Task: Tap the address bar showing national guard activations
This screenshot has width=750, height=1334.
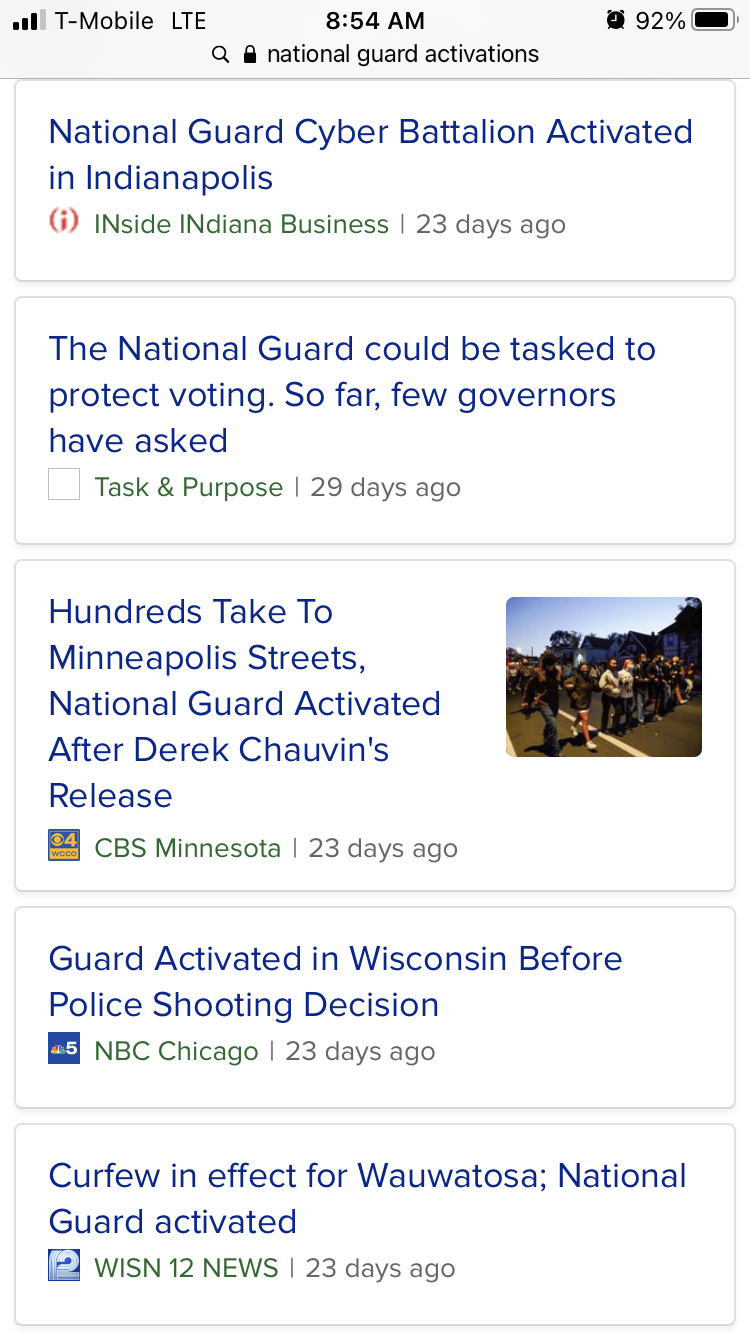Action: [375, 54]
